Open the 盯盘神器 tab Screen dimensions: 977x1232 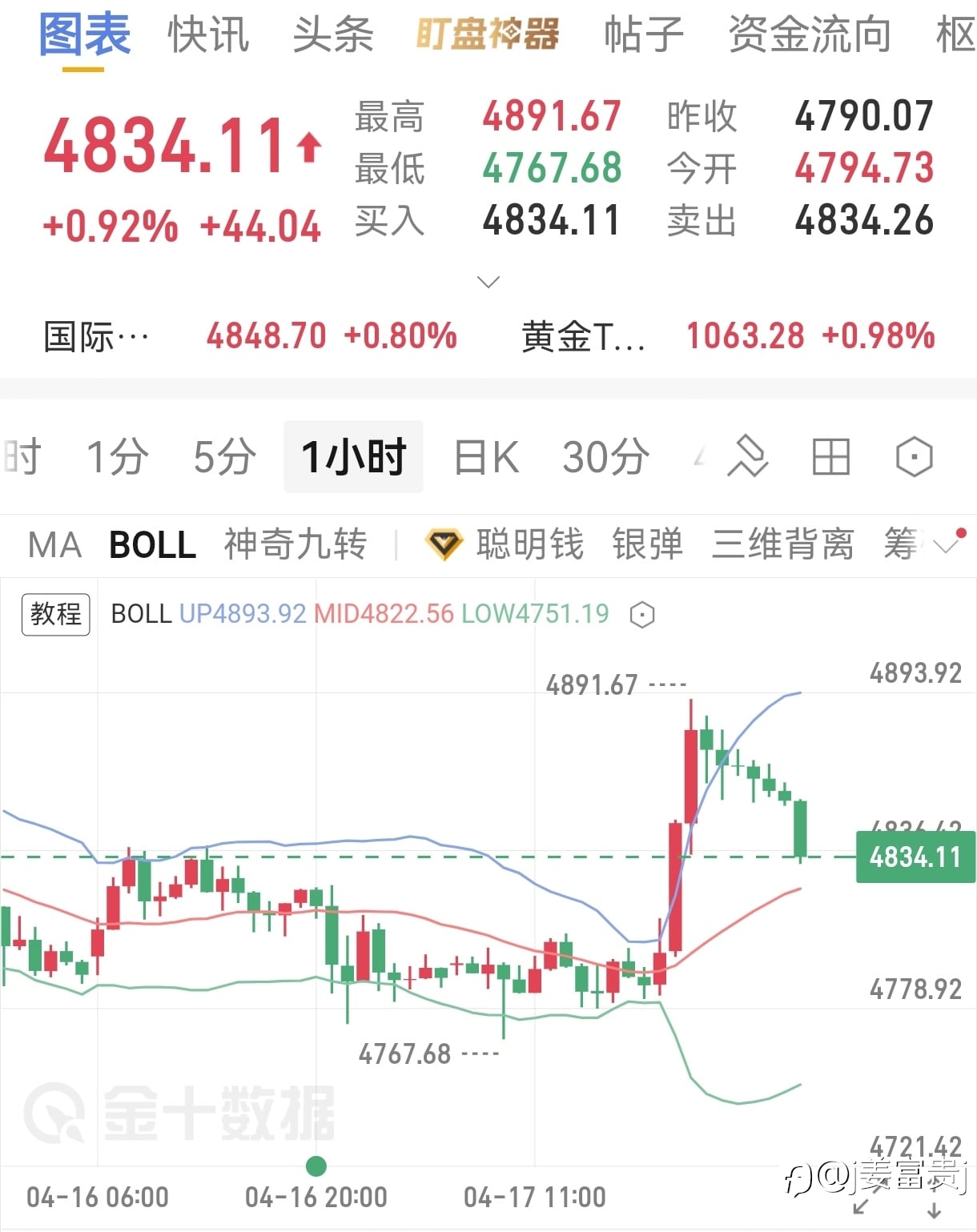point(487,35)
